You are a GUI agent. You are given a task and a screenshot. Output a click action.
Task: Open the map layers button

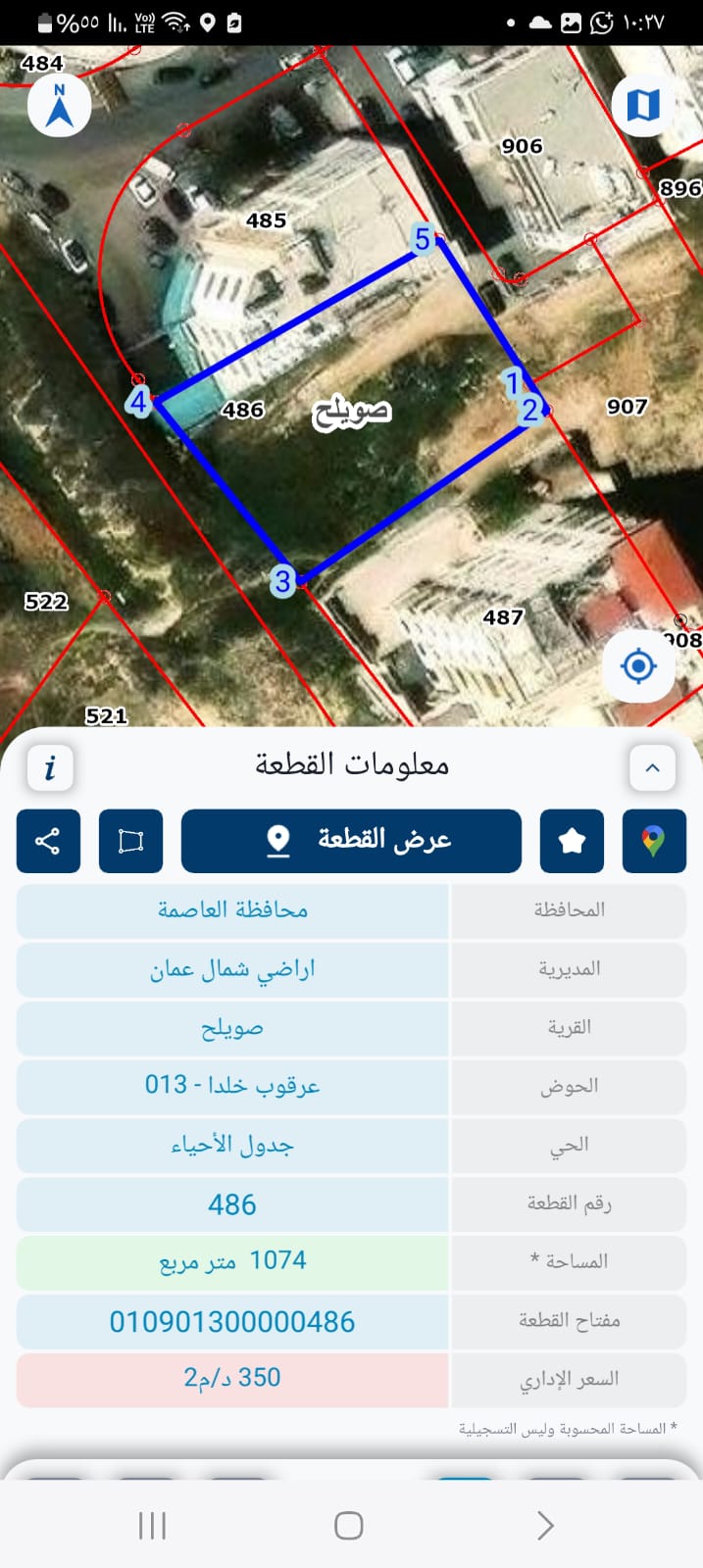[x=643, y=104]
